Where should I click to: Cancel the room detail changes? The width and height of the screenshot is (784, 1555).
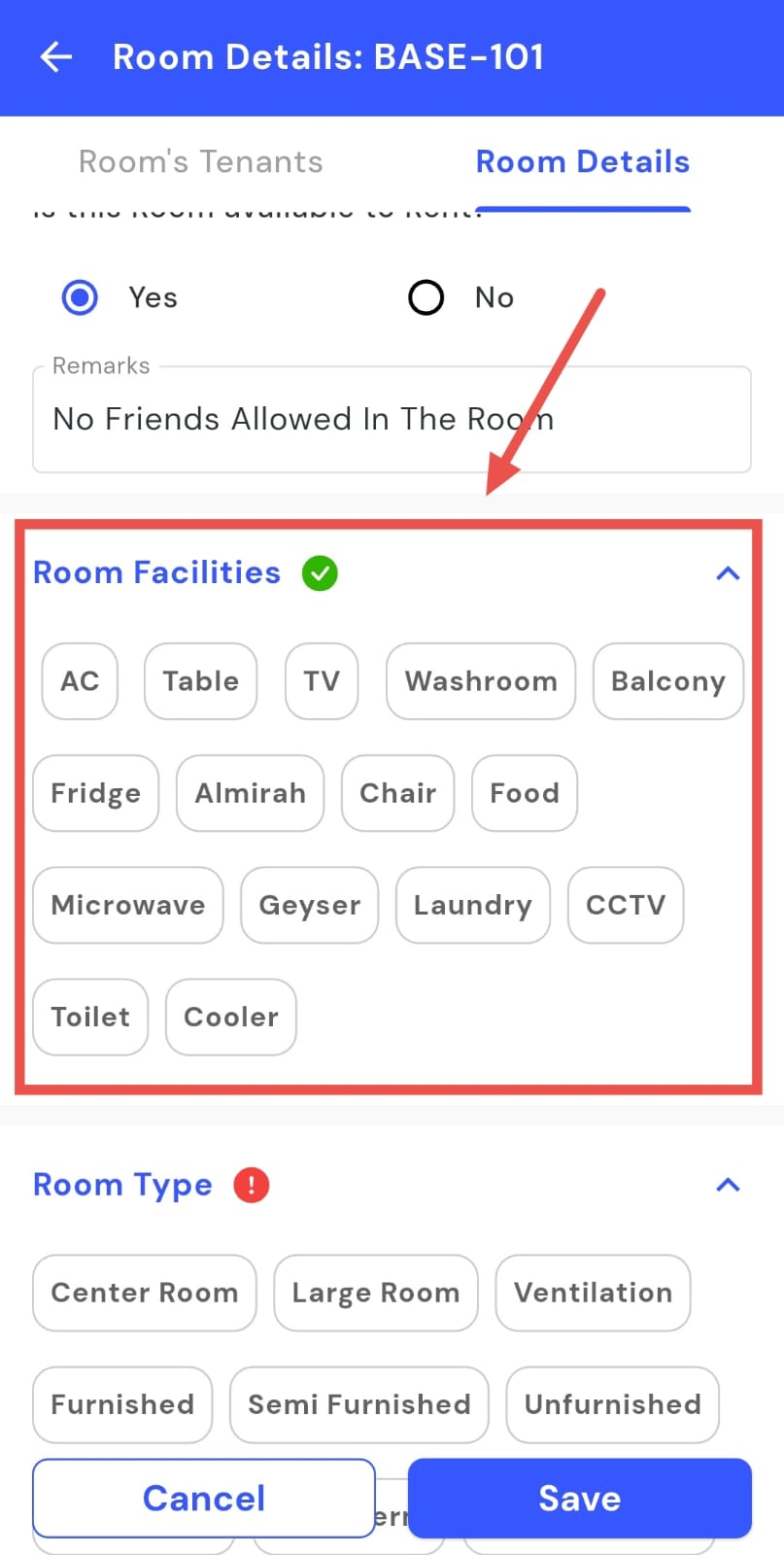(204, 1498)
